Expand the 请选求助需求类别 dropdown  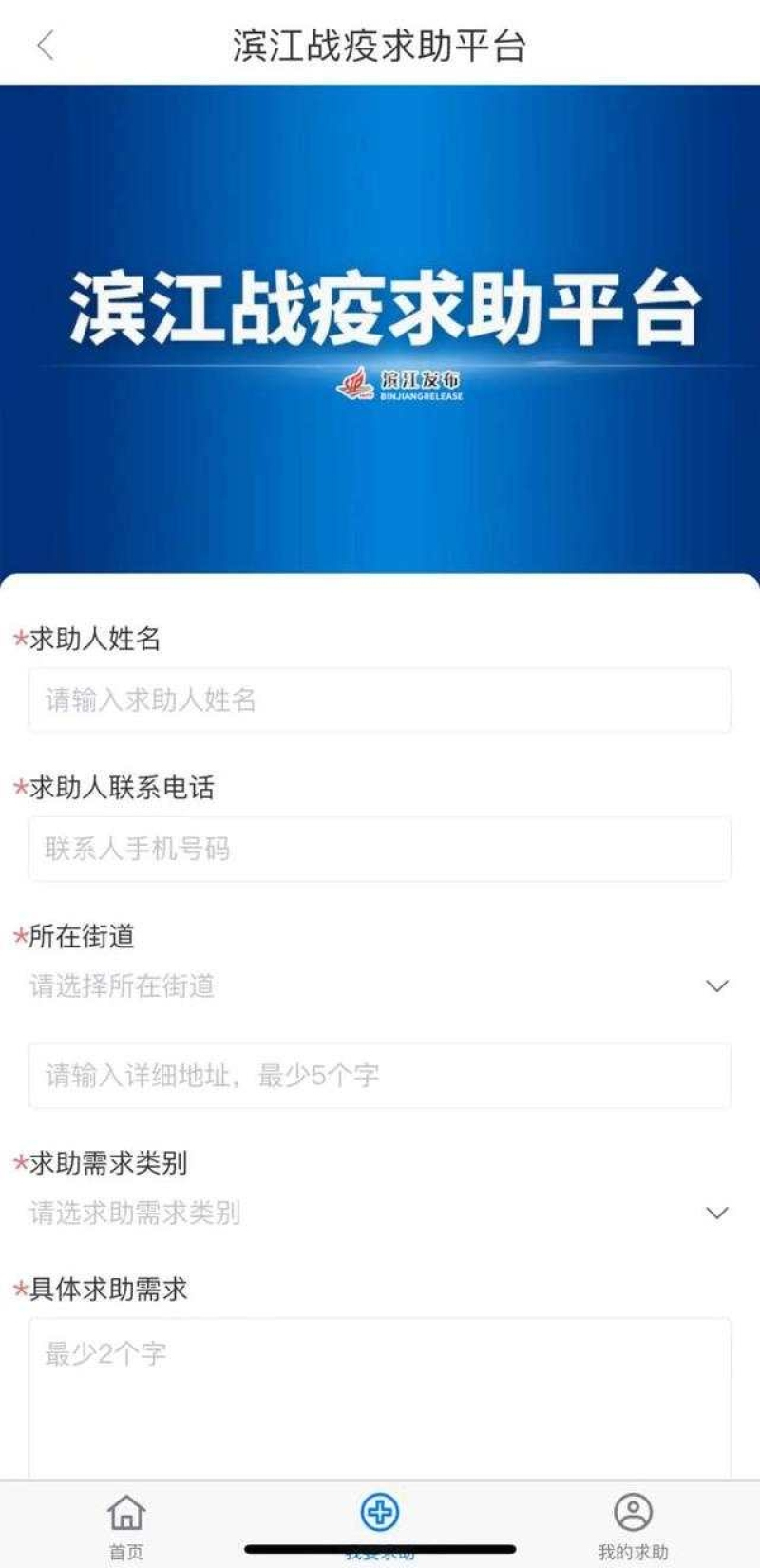(380, 1213)
